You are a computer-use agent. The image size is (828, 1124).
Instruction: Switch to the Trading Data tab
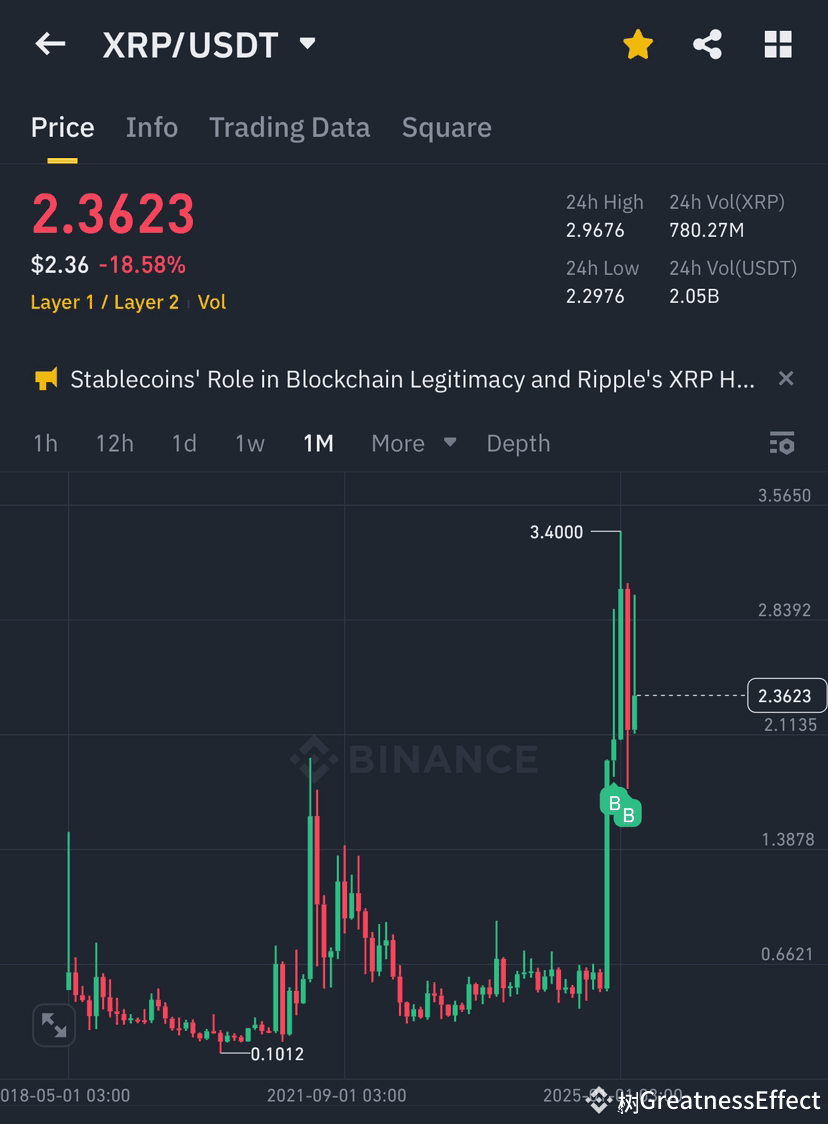[289, 127]
